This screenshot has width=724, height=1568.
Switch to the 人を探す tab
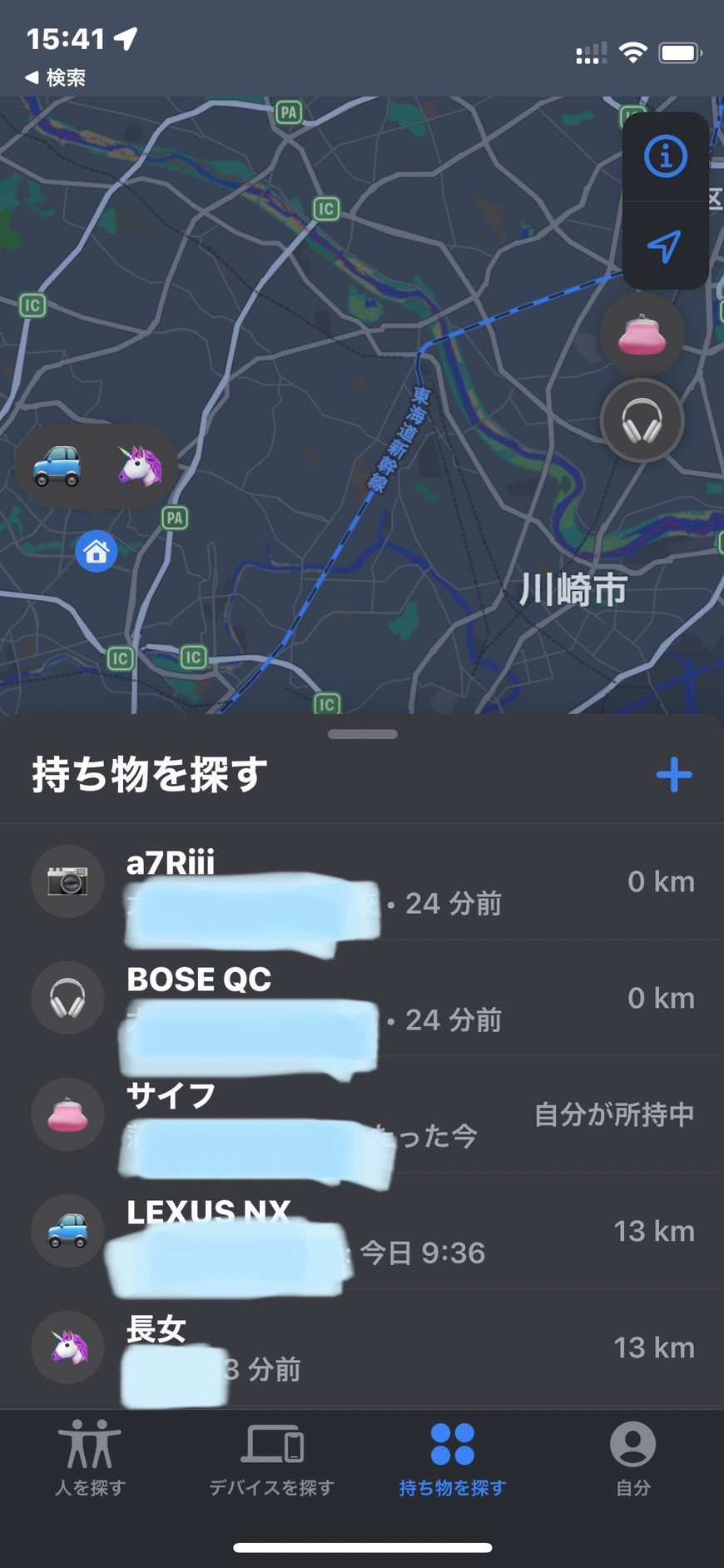coord(90,1458)
